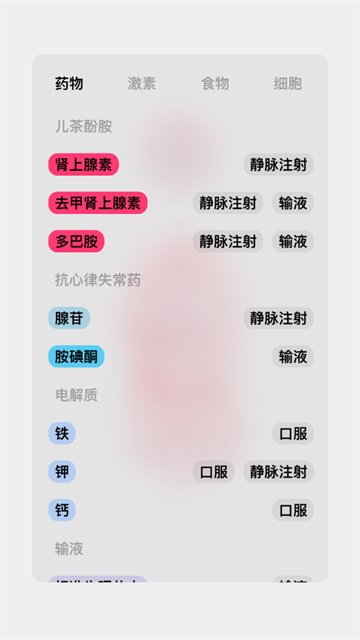Tap 静脉注射 next to 腺苷
This screenshot has height=640, width=360.
278,318
